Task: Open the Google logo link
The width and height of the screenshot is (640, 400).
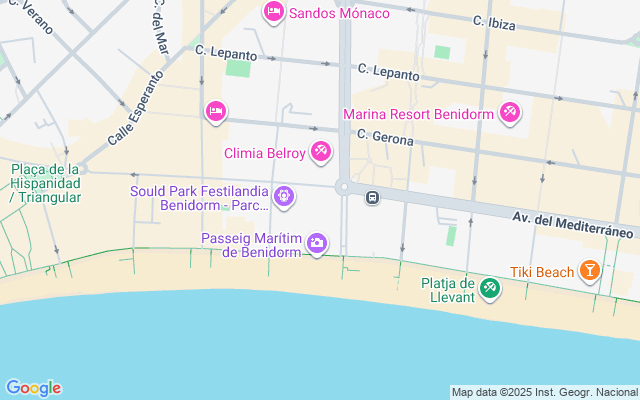Action: [x=33, y=388]
